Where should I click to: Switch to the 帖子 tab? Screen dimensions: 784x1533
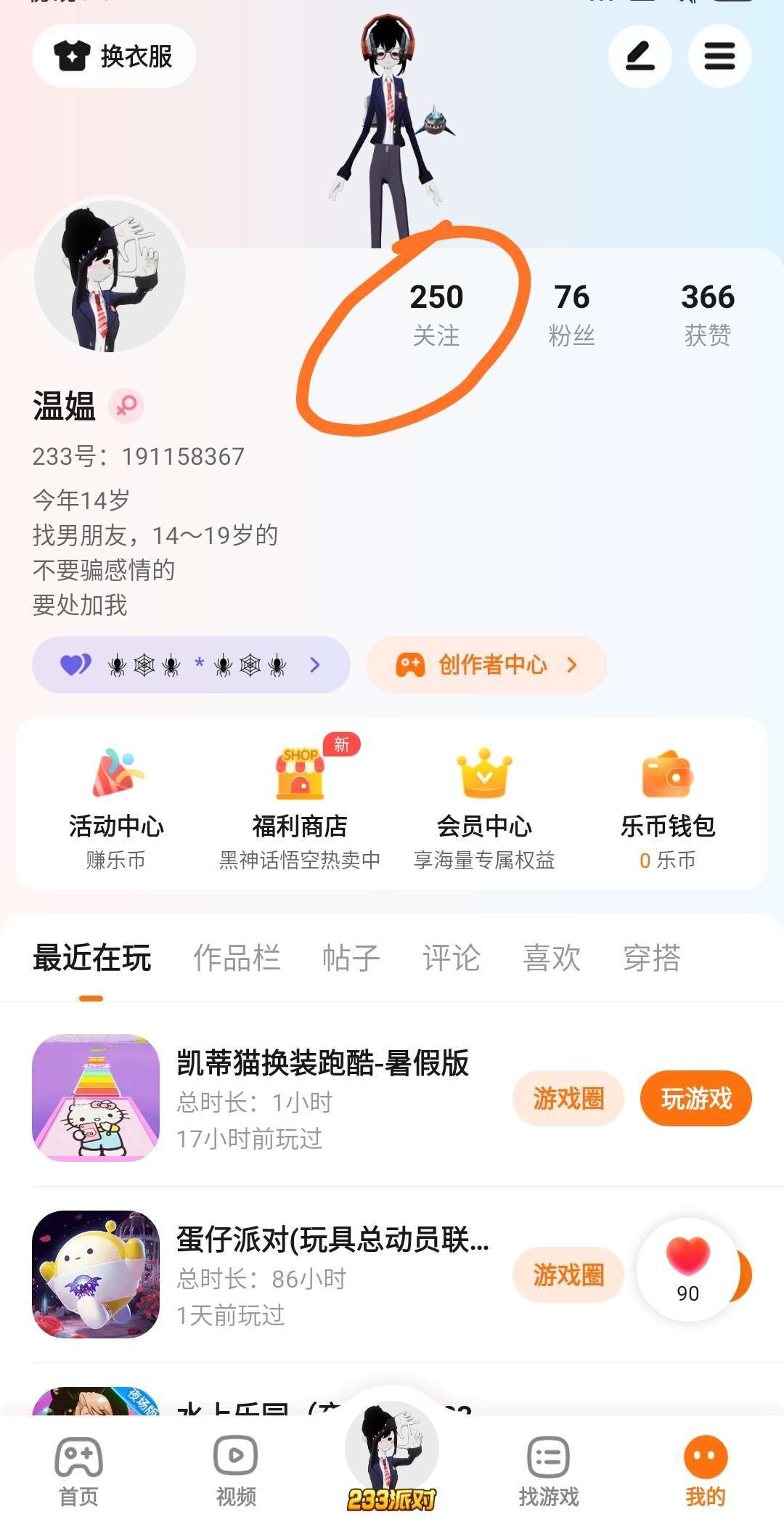[x=351, y=958]
